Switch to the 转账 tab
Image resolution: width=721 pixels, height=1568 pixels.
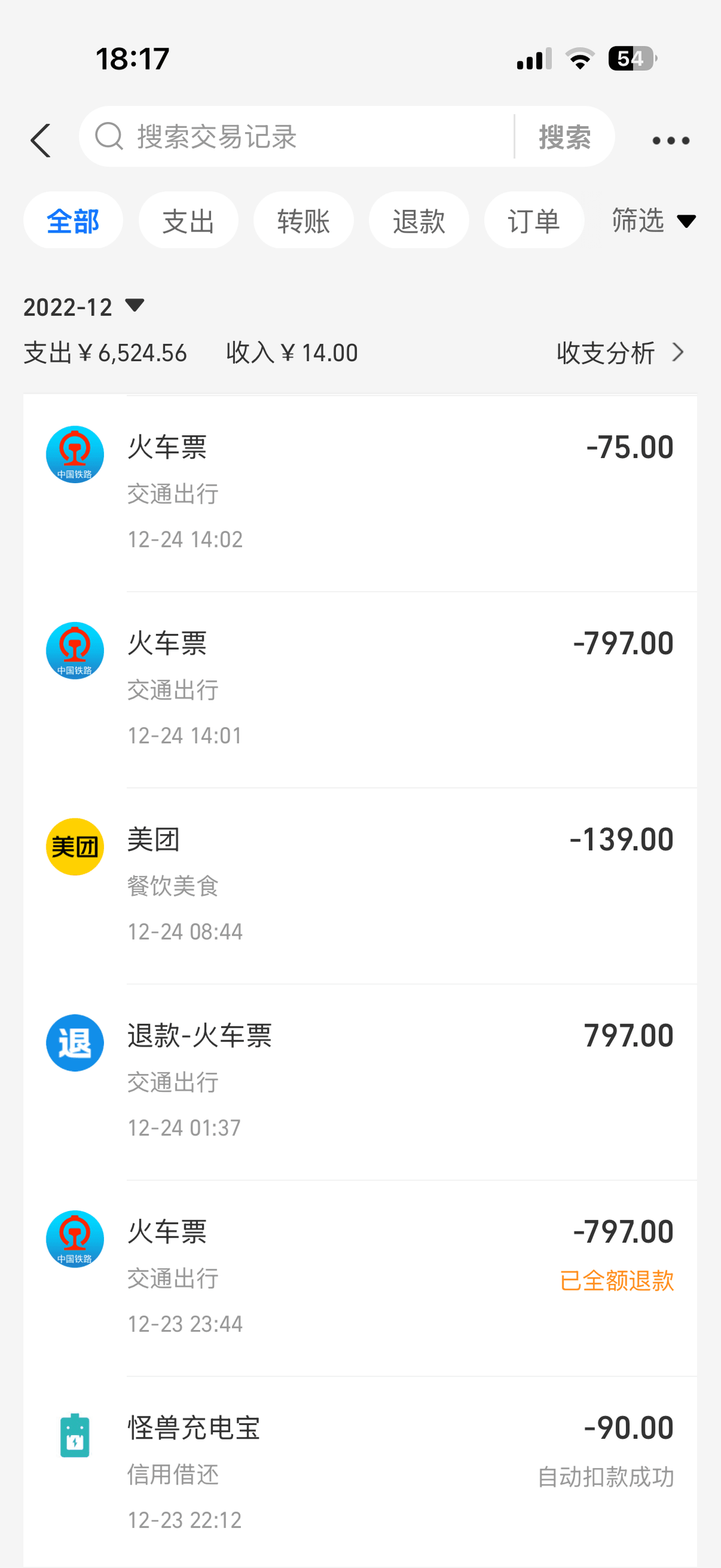303,221
